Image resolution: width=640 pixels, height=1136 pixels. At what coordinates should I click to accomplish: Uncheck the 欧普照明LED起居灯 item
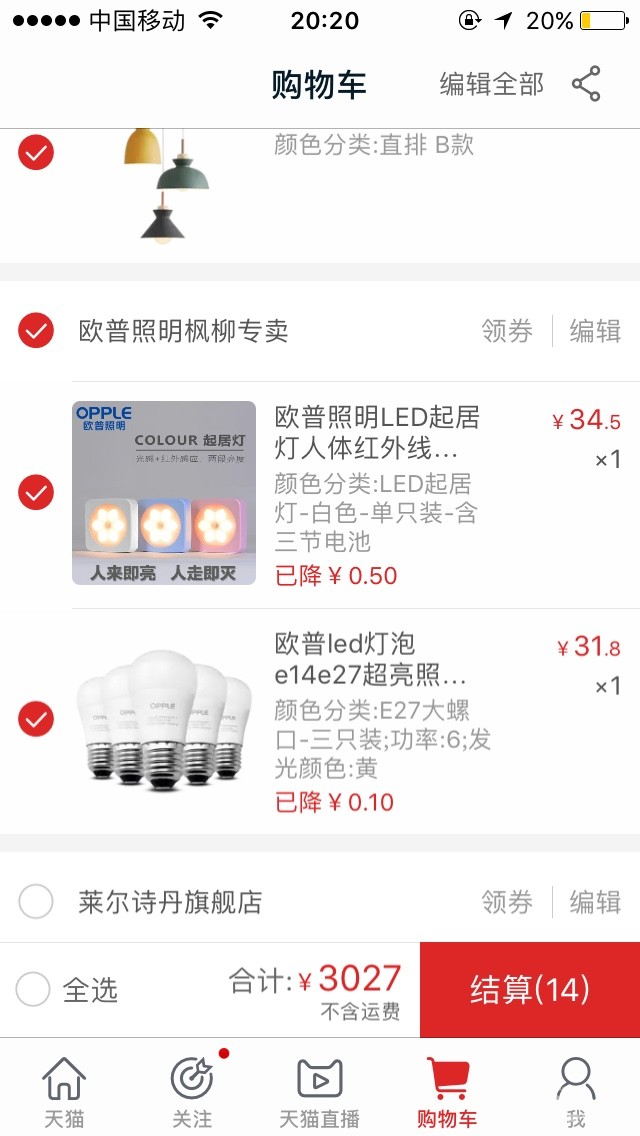tap(36, 493)
